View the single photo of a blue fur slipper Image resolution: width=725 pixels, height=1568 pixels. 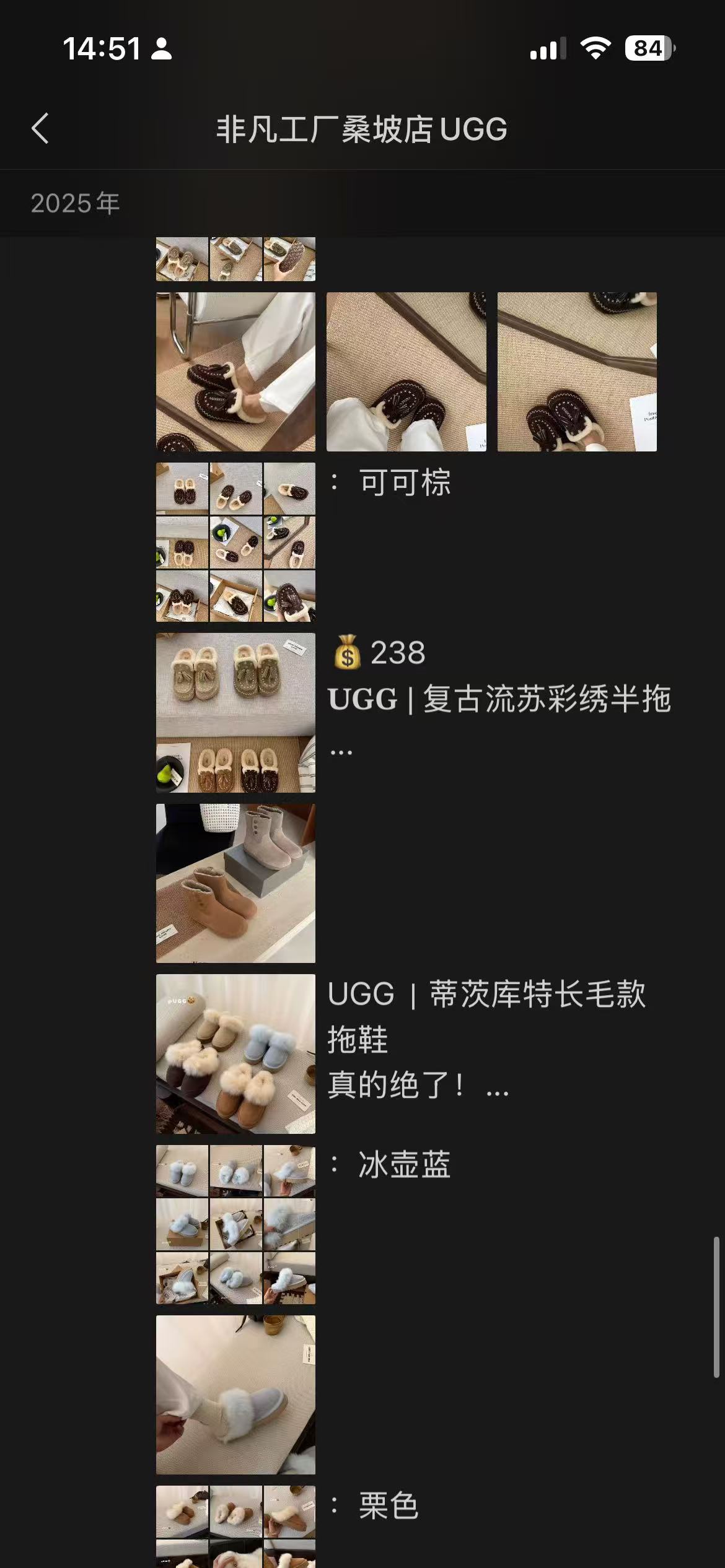pos(235,1395)
